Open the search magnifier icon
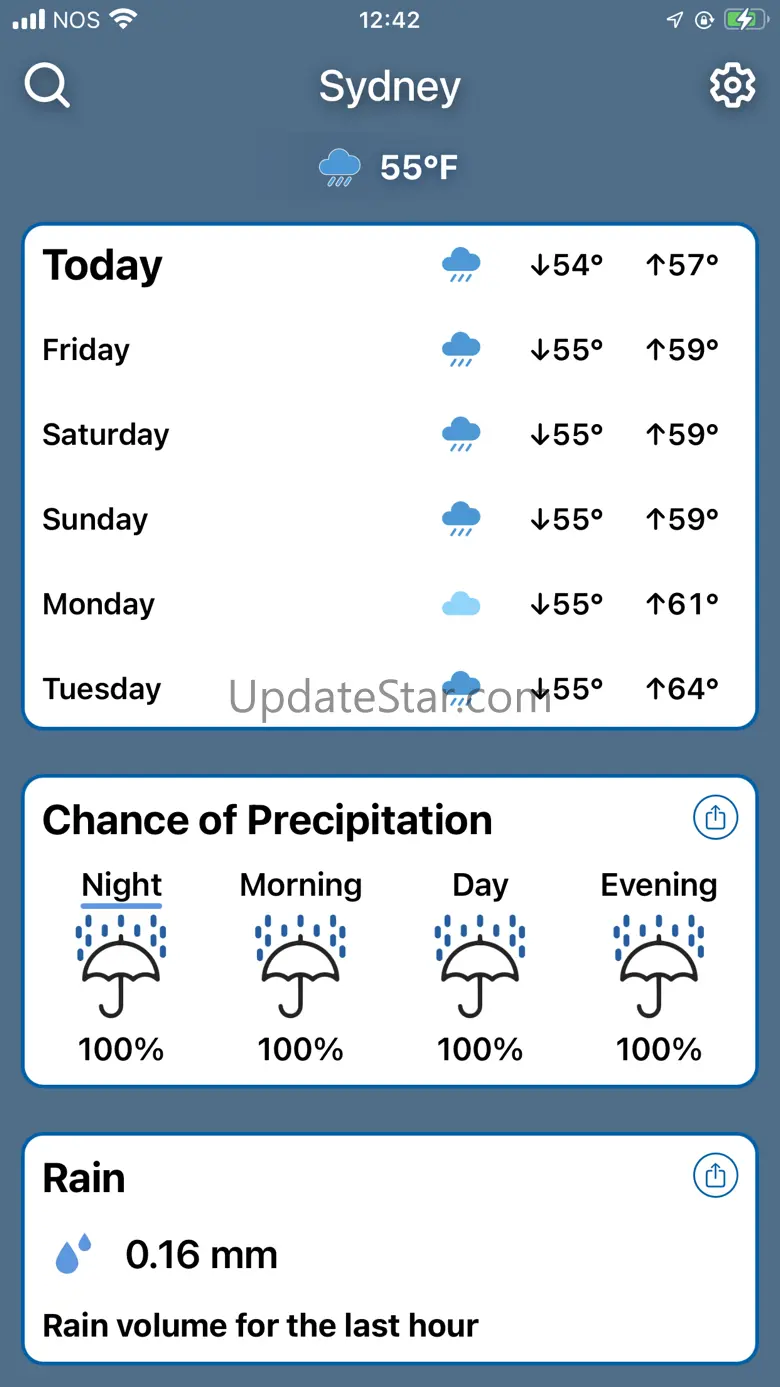 [47, 87]
